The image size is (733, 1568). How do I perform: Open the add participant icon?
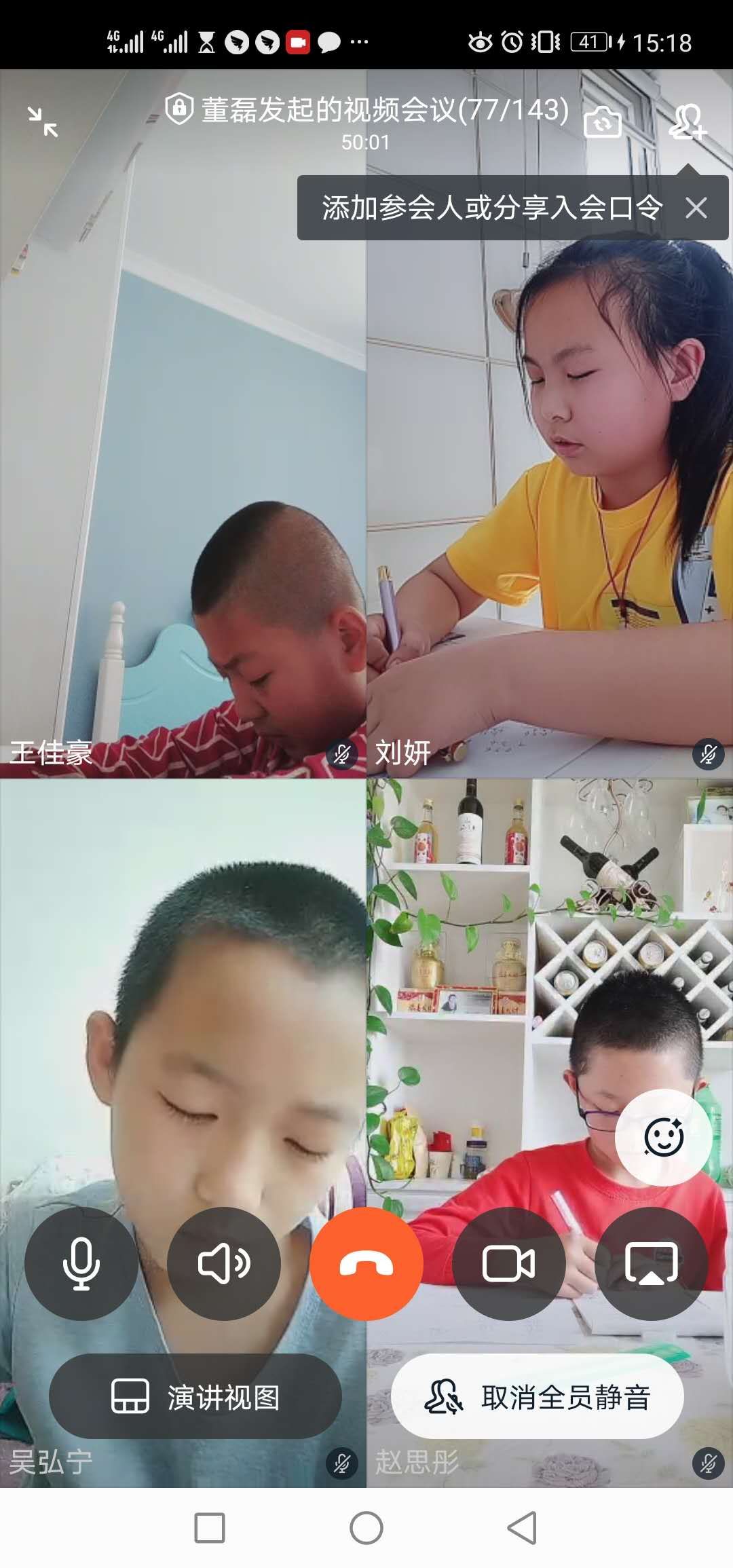[687, 122]
